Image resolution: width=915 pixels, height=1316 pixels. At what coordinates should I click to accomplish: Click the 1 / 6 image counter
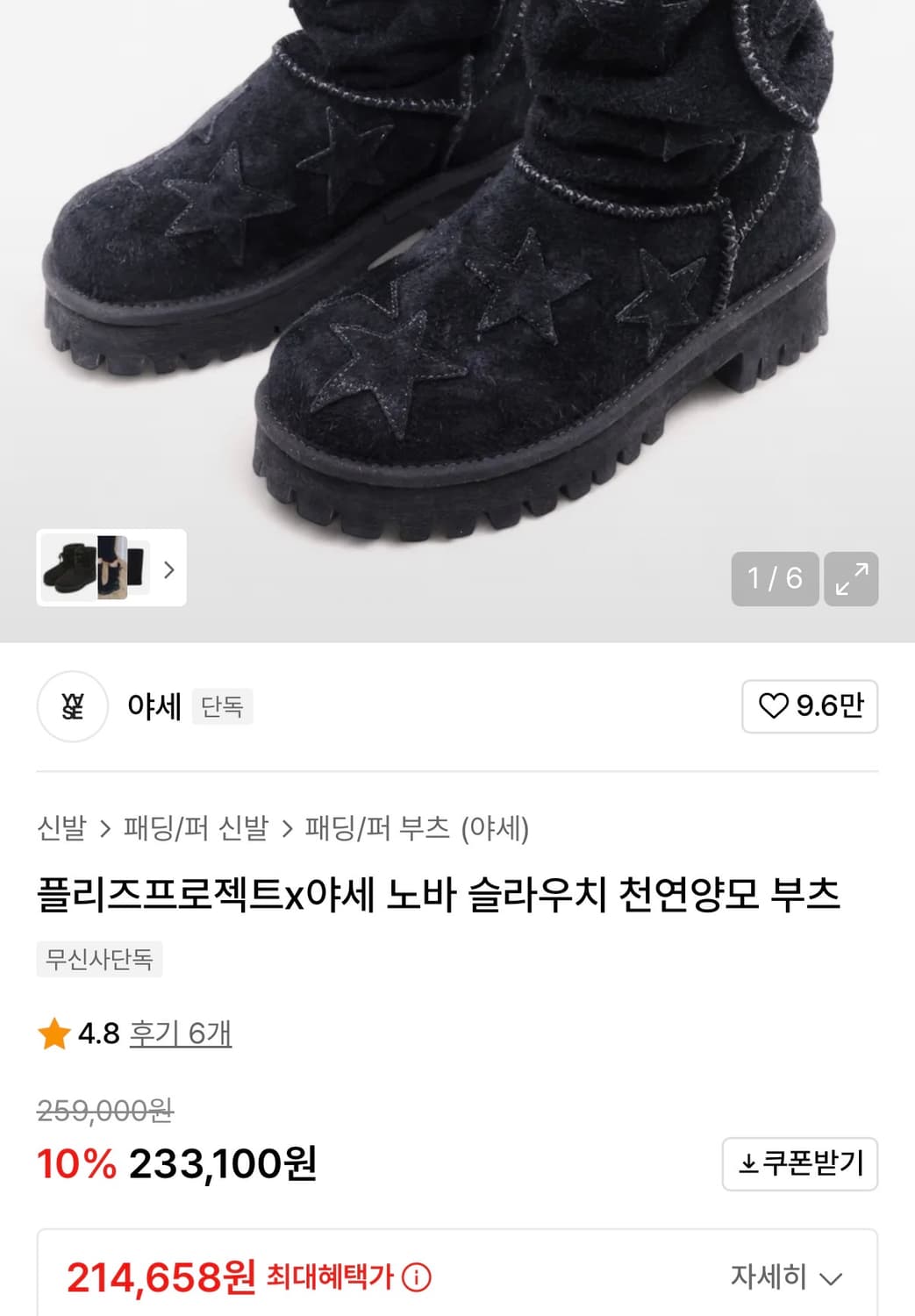pyautogui.click(x=771, y=577)
